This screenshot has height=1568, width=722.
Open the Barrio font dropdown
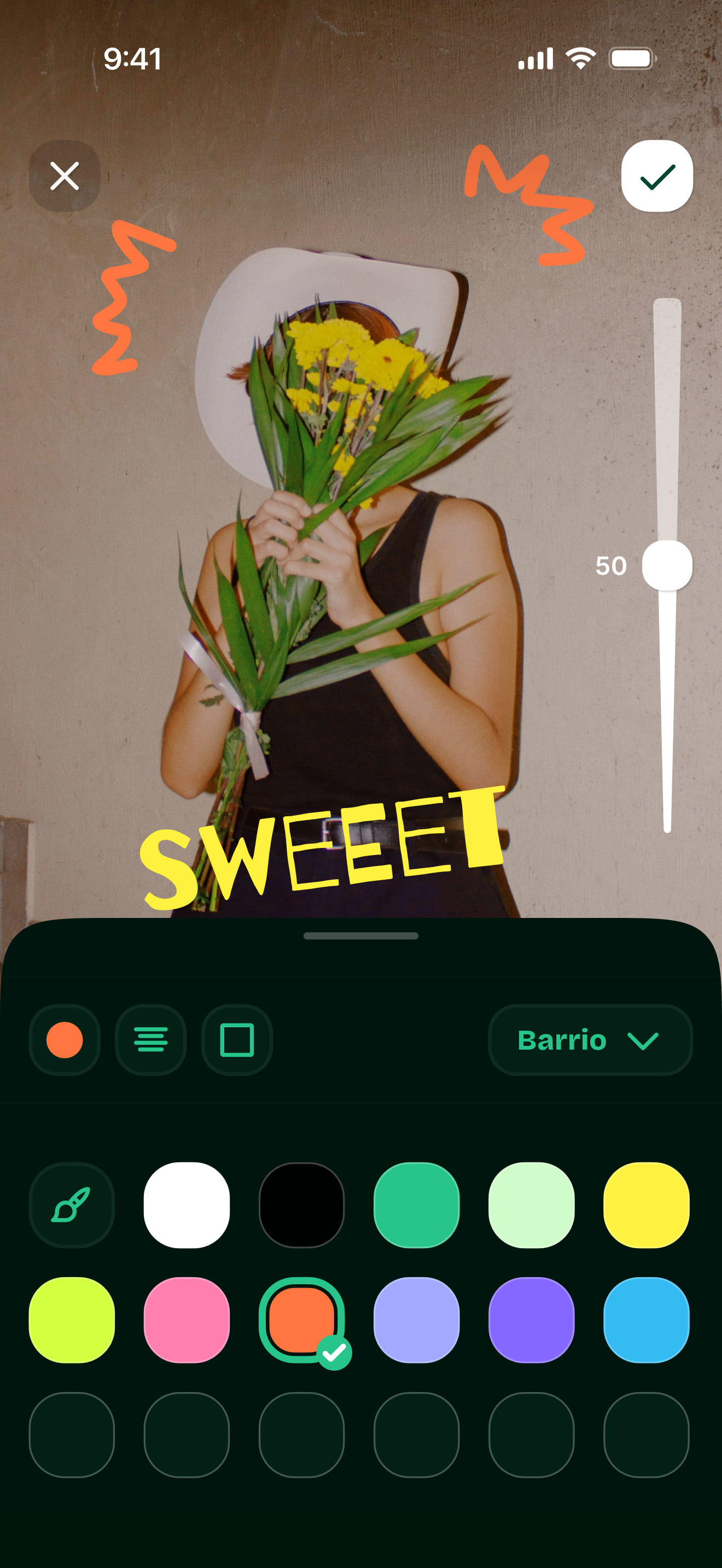click(x=590, y=1040)
